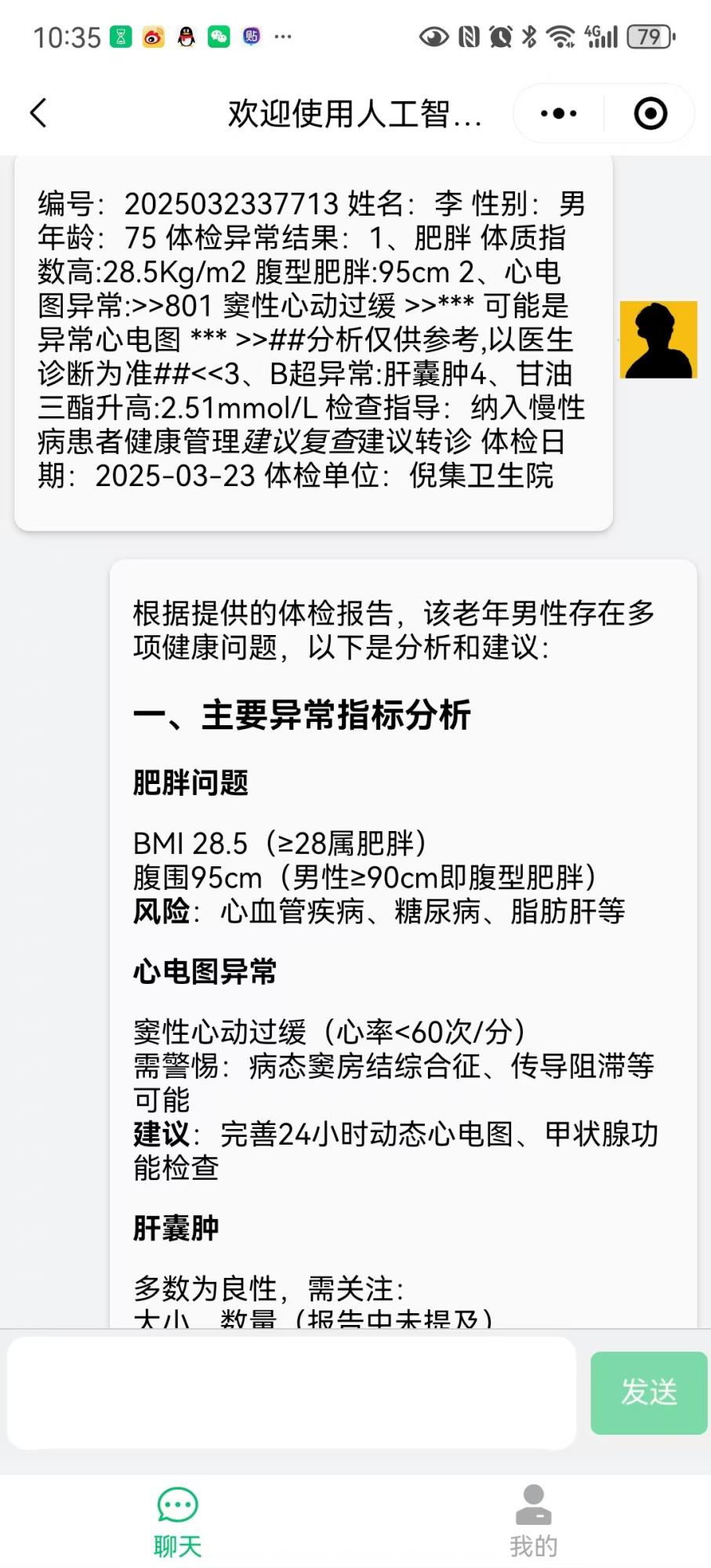This screenshot has height=1568, width=711.
Task: Close the mini program with the circle icon
Action: [x=650, y=114]
